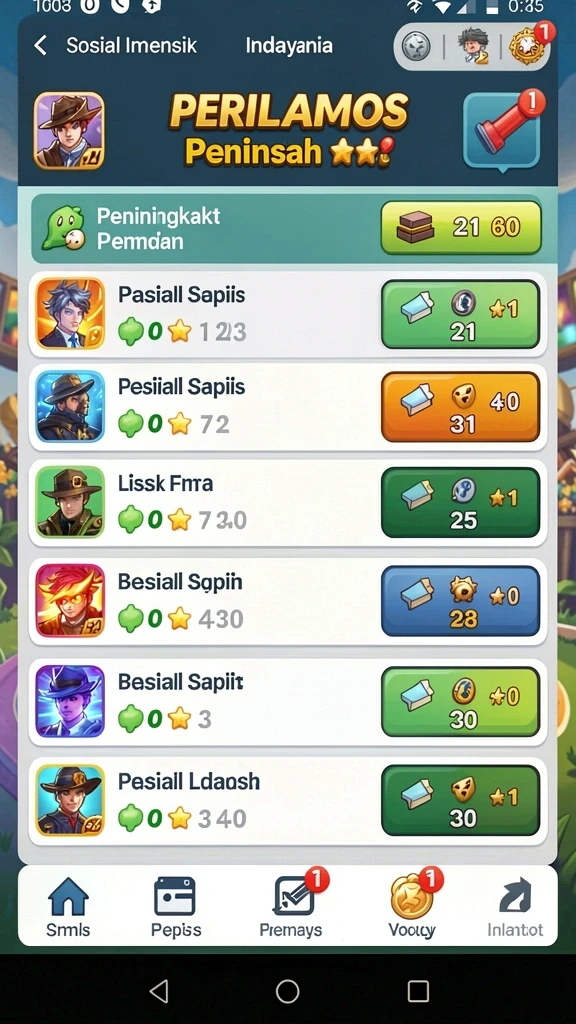Image resolution: width=576 pixels, height=1024 pixels.
Task: Tap the green 30 button for Besiall Sapiit
Action: 461,701
